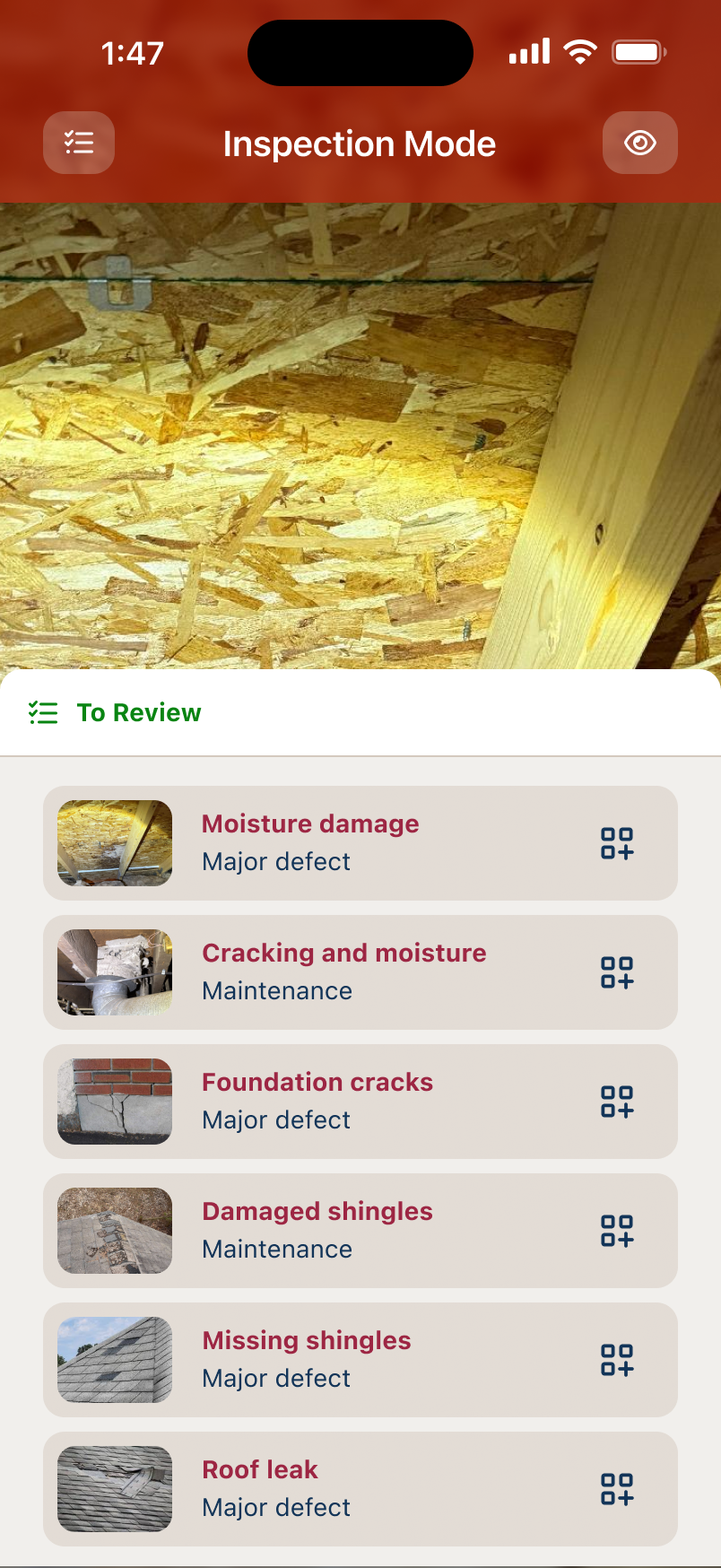This screenshot has width=721, height=1568.
Task: Tap the add icon on Missing shingles
Action: click(617, 1360)
